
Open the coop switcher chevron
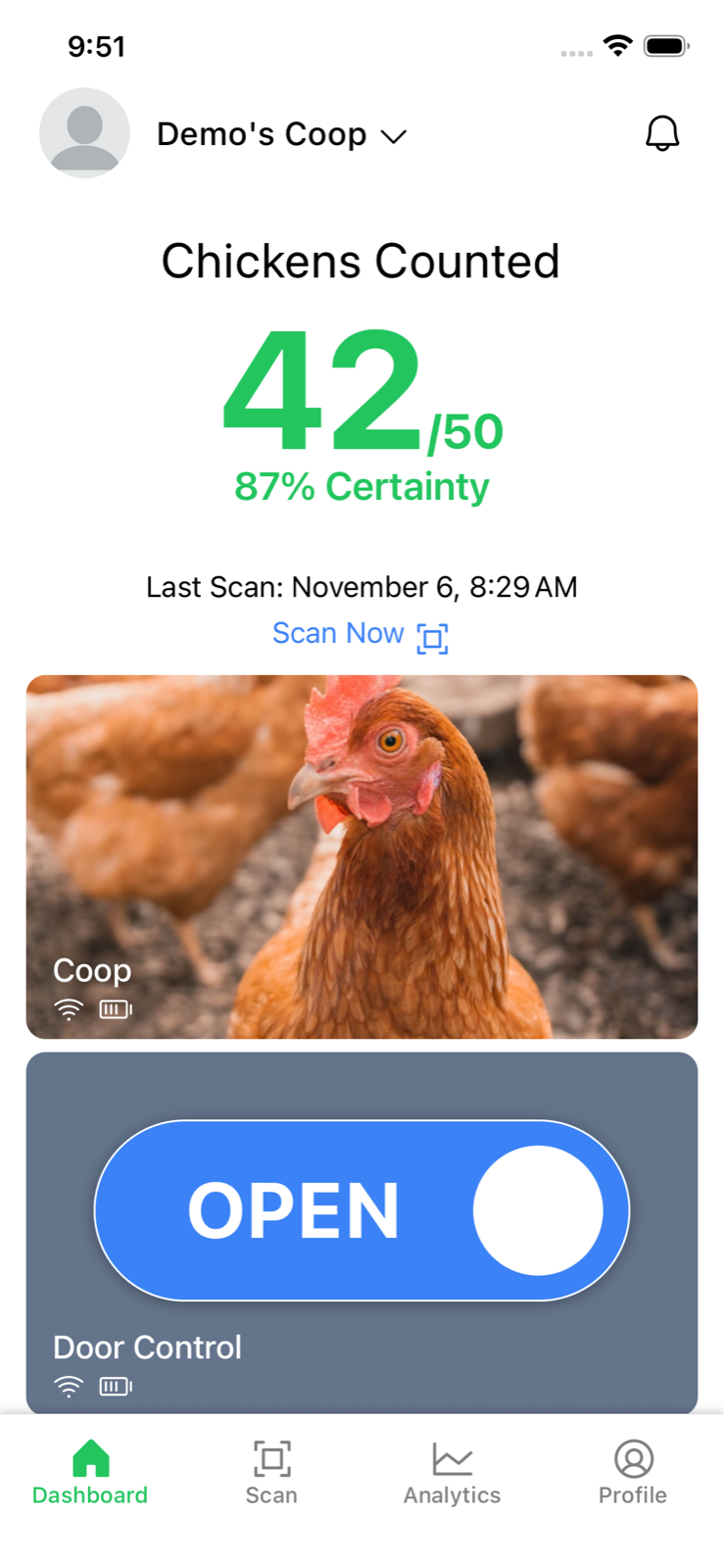[393, 137]
